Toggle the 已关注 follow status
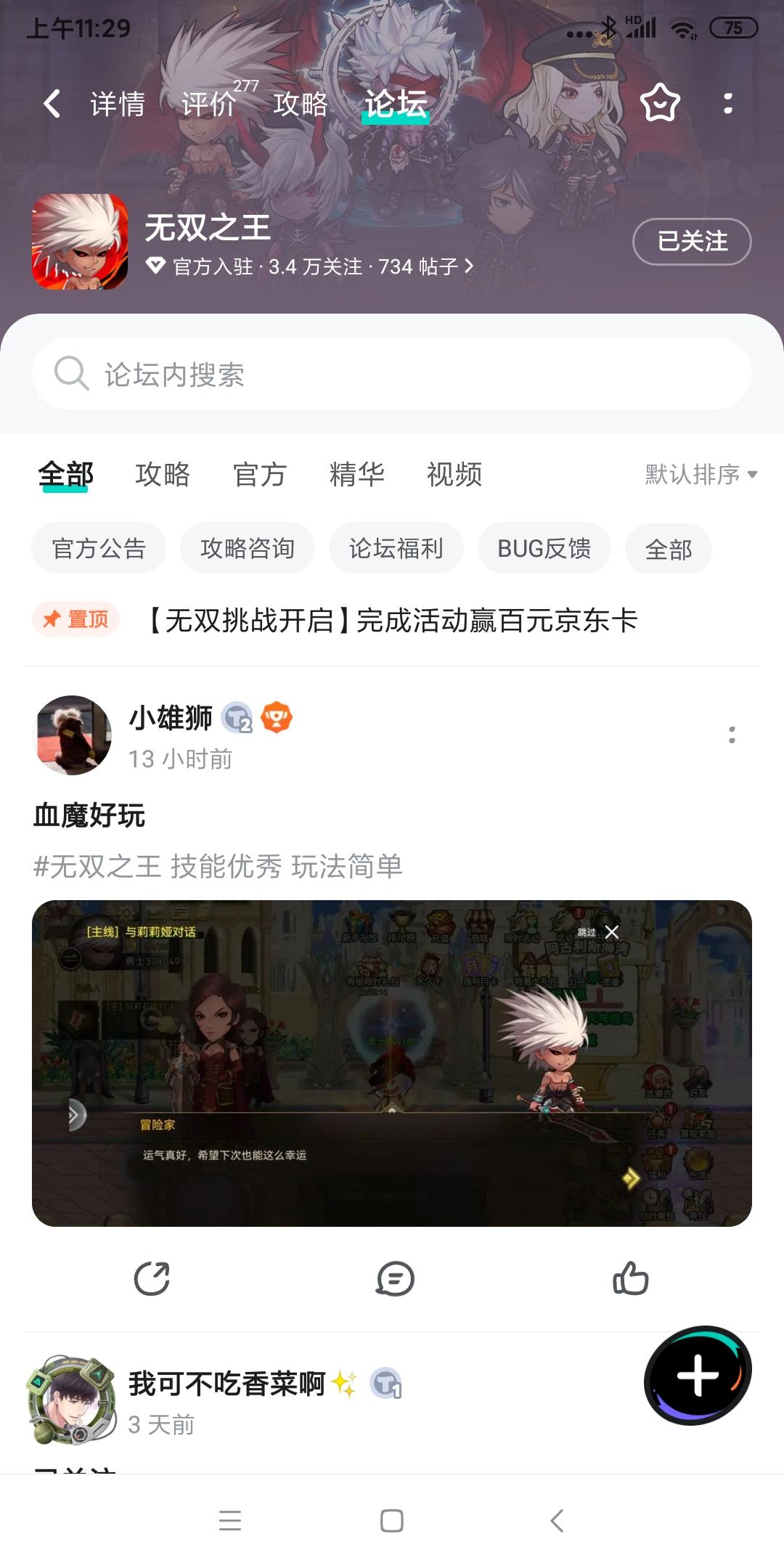The height and width of the screenshot is (1568, 784). tap(690, 240)
